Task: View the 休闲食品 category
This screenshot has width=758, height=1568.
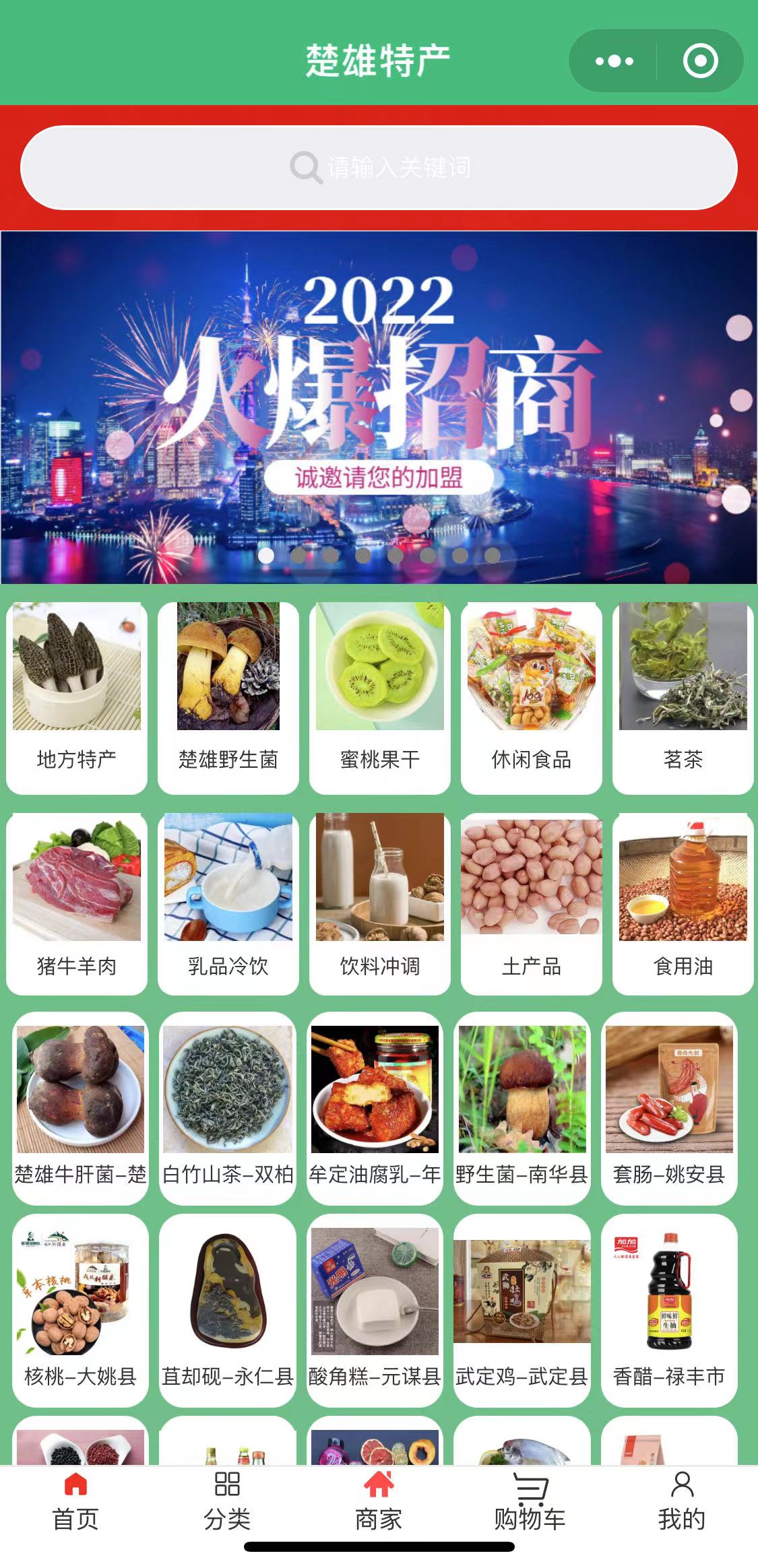Action: 532,697
